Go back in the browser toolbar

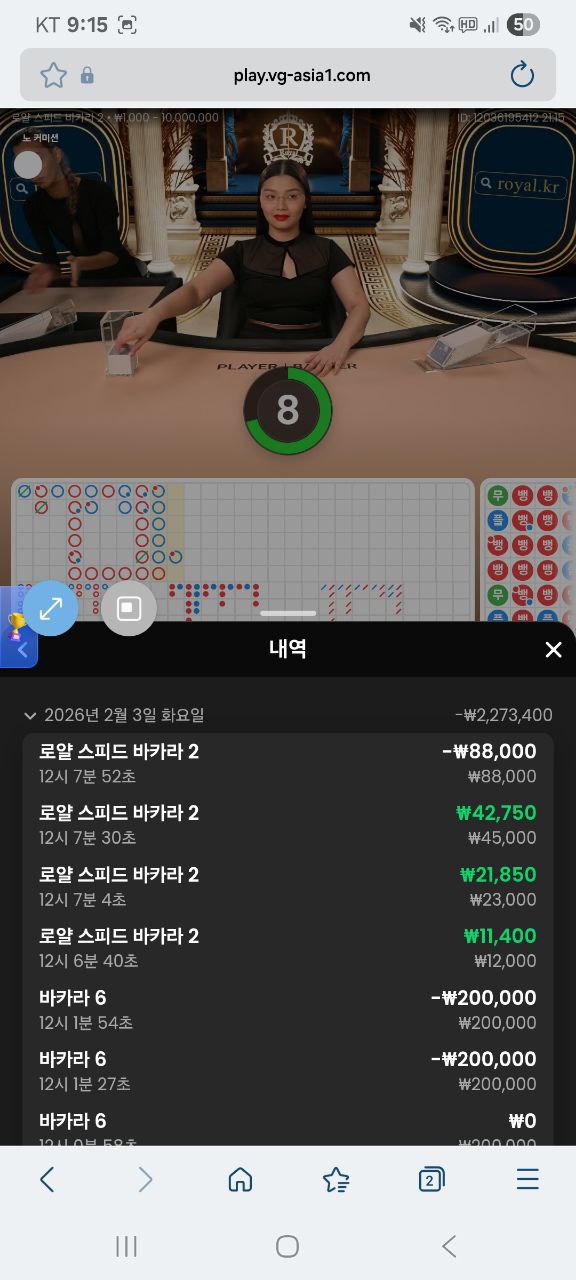[x=47, y=1180]
